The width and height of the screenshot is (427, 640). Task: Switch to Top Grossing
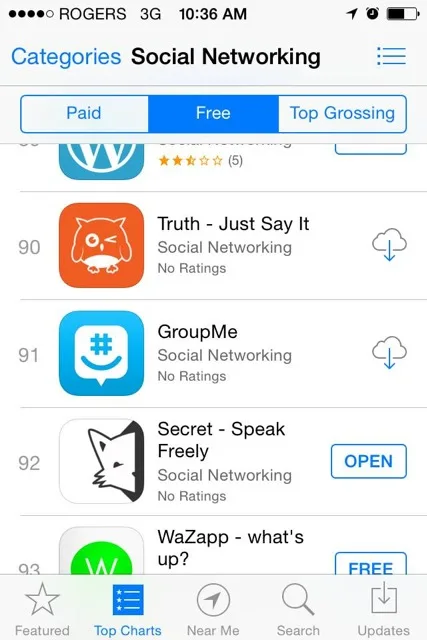(342, 113)
